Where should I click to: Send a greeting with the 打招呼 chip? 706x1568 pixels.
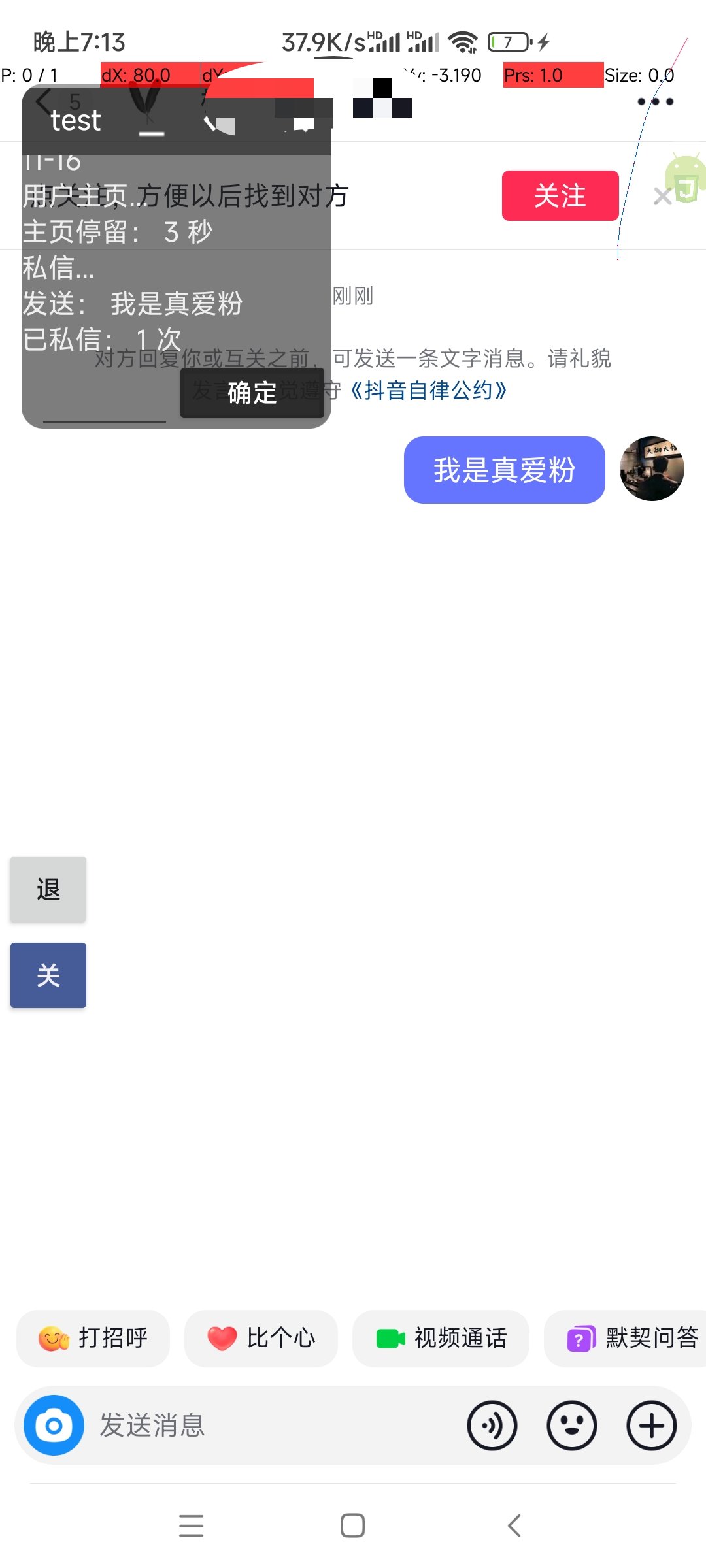(x=93, y=1338)
